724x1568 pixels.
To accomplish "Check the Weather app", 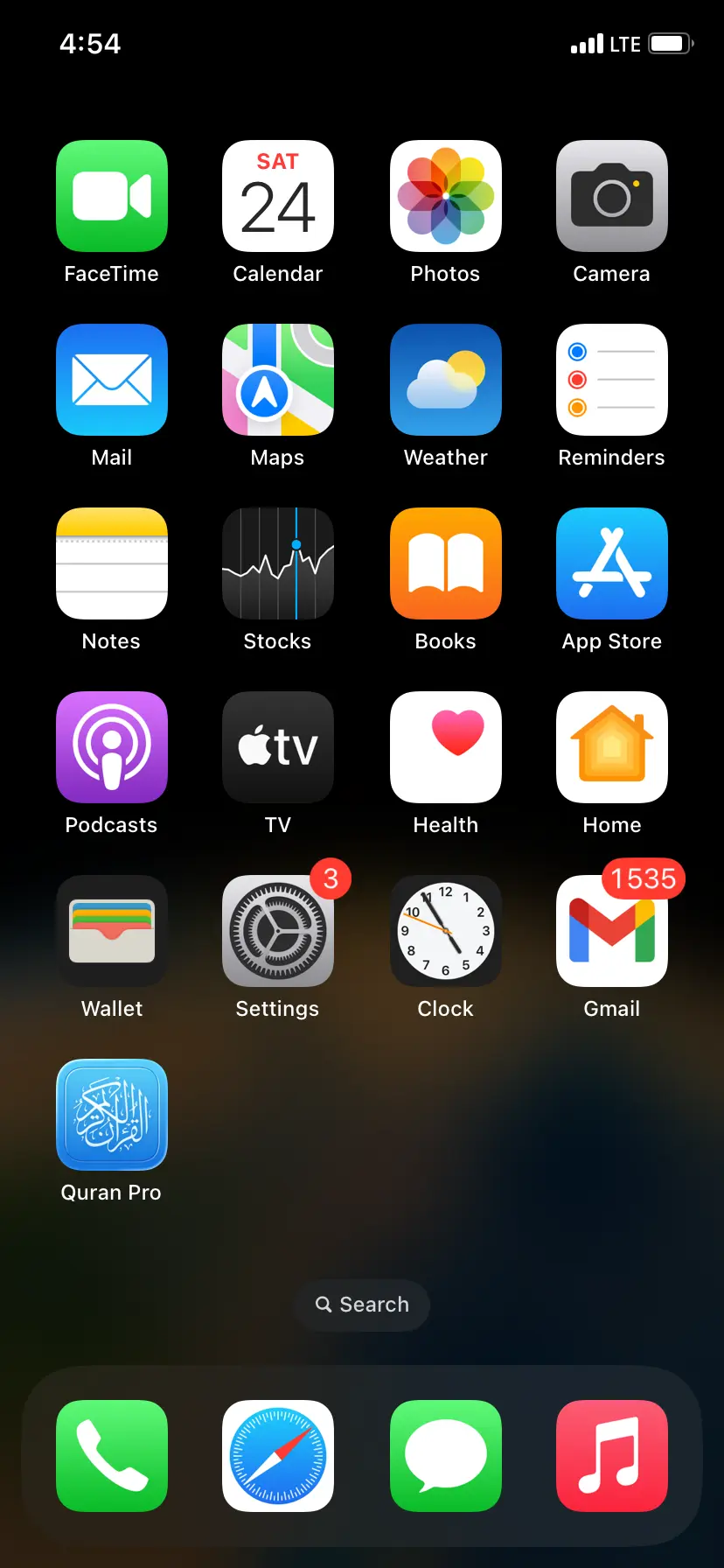I will (445, 380).
